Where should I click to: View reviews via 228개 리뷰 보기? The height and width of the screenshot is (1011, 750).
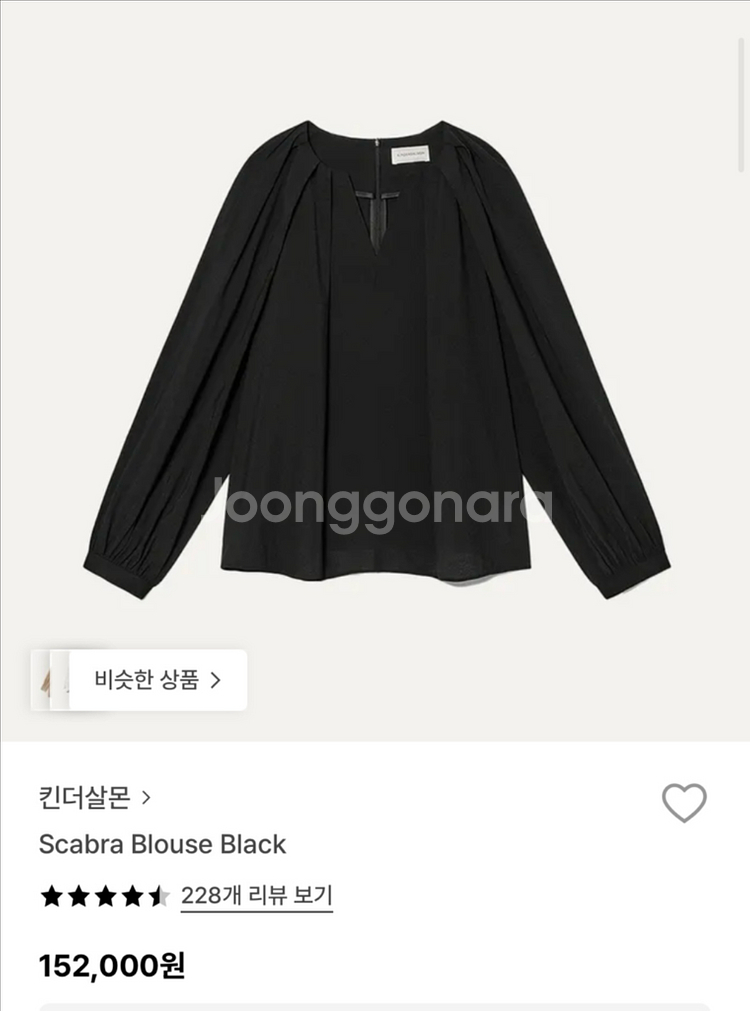point(255,895)
